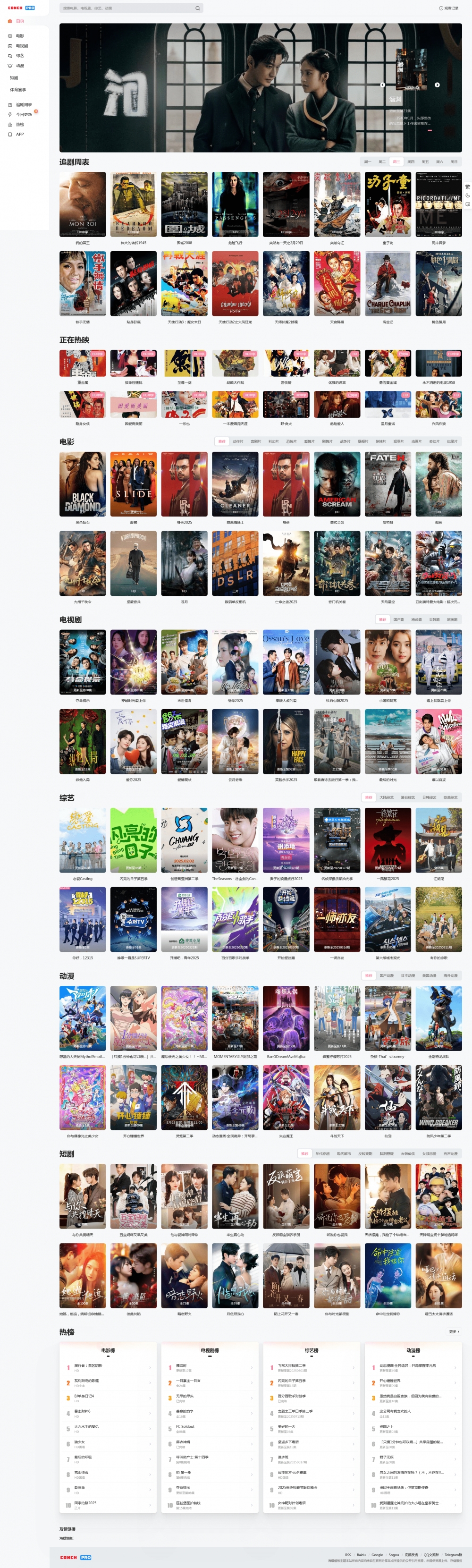Toggle dark mode with the moon icon
Screen dimensions: 472x1568
pyautogui.click(x=467, y=195)
